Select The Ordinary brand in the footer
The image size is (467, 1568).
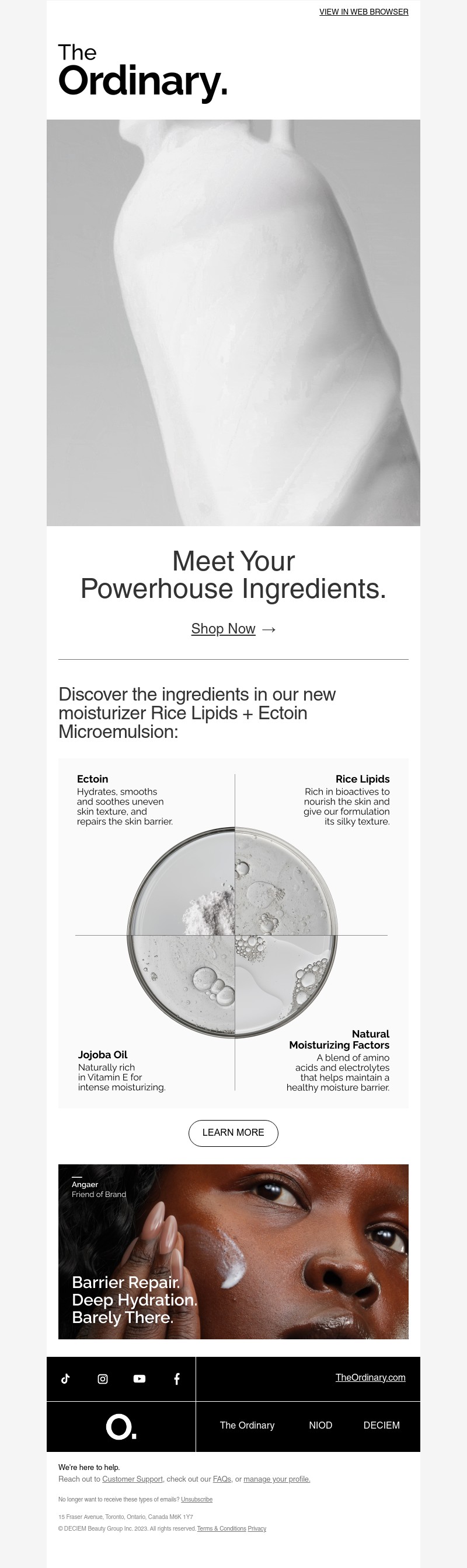tap(247, 1425)
